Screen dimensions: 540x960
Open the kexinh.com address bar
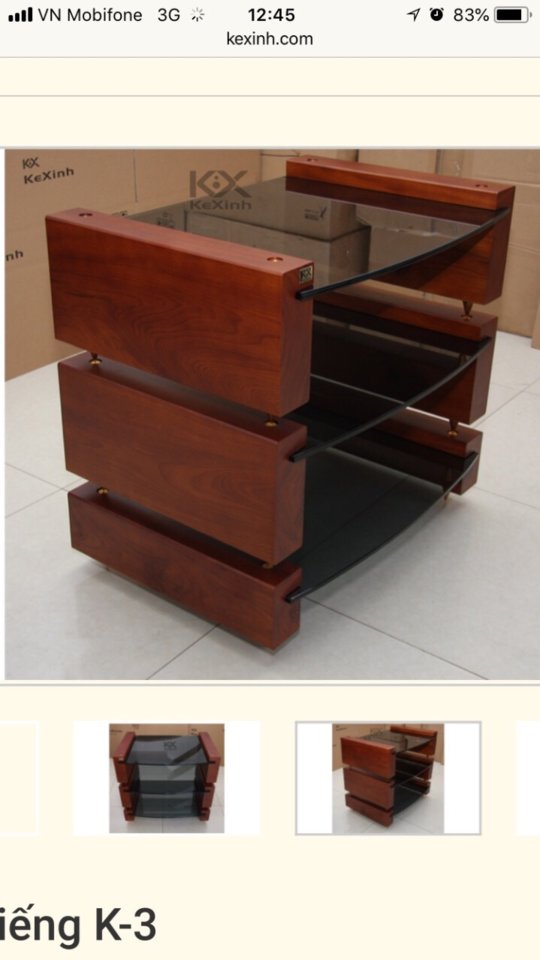pyautogui.click(x=269, y=39)
